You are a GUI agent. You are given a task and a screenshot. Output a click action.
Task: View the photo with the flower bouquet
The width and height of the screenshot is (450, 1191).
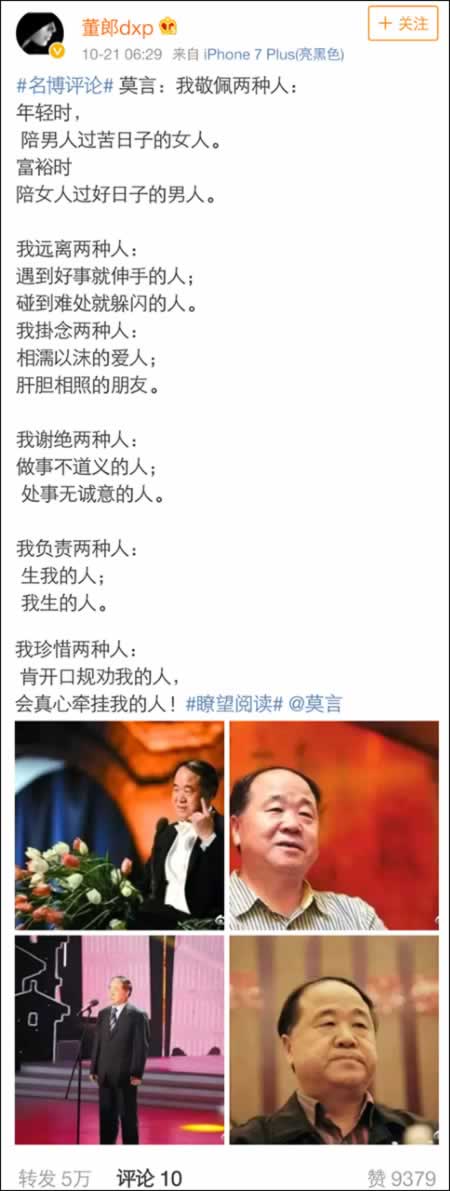point(119,825)
